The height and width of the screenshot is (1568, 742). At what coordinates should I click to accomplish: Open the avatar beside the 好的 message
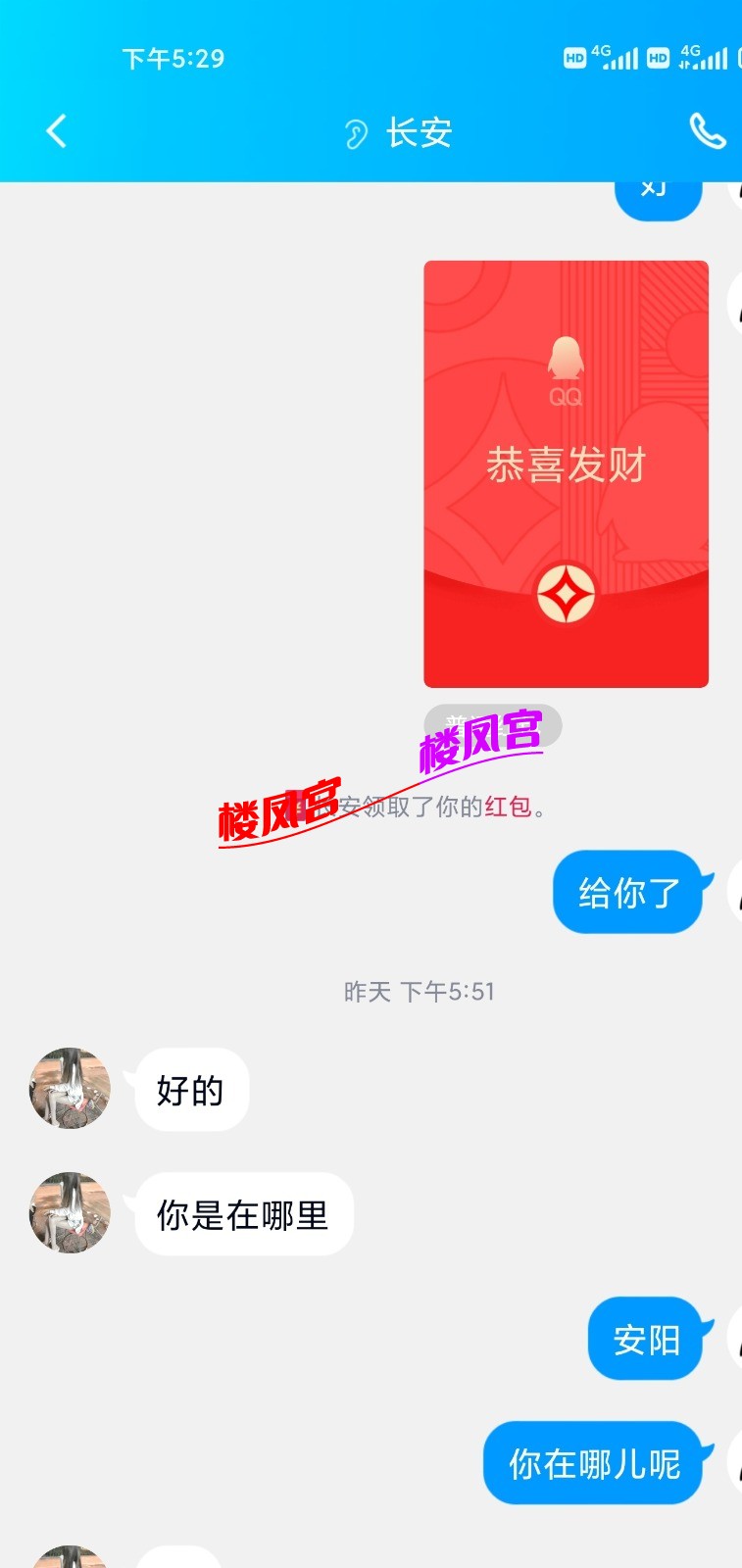pyautogui.click(x=70, y=1088)
